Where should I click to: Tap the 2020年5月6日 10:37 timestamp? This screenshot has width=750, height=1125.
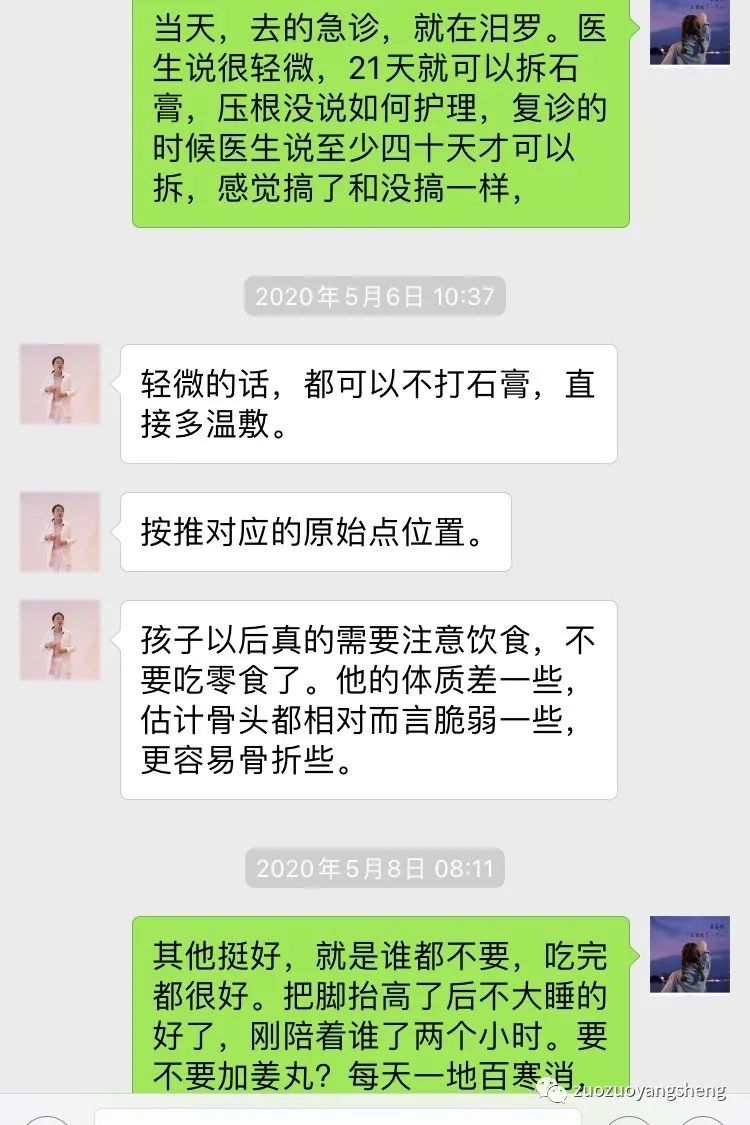pos(375,297)
